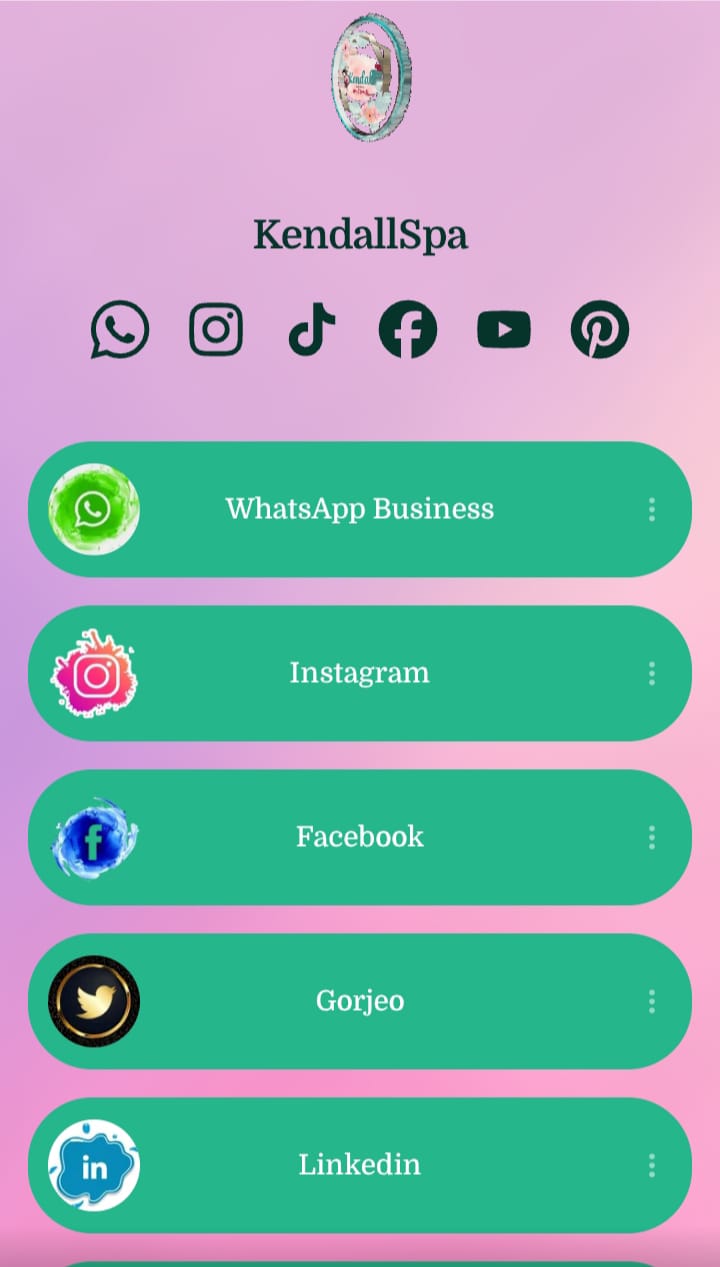Show more options for the Instagram link

pyautogui.click(x=651, y=673)
